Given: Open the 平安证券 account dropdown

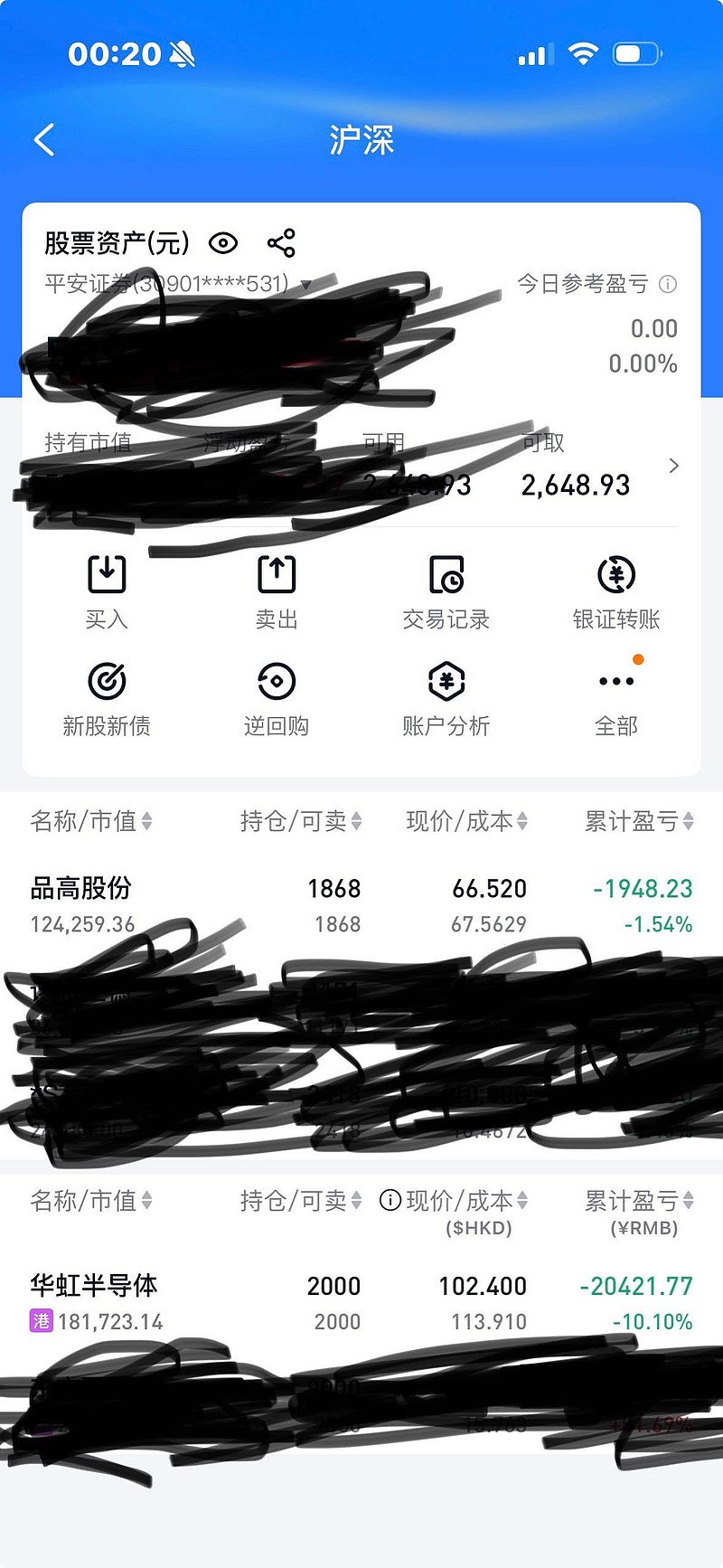Looking at the screenshot, I should point(305,285).
